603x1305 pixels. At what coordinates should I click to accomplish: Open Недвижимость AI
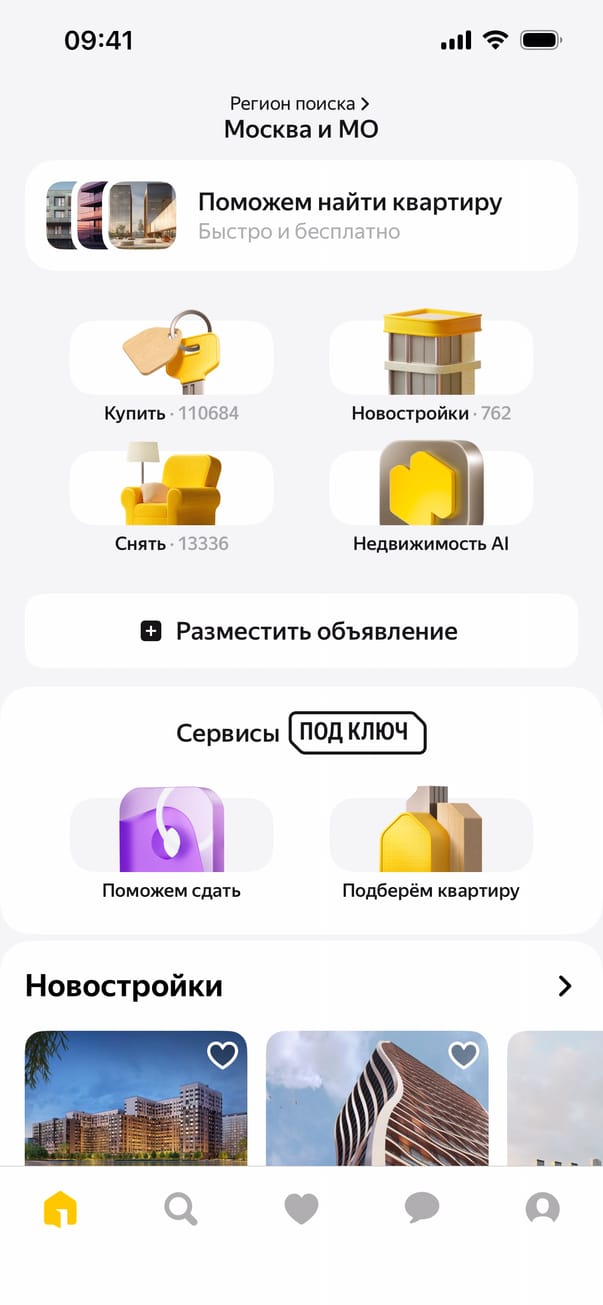(x=431, y=498)
